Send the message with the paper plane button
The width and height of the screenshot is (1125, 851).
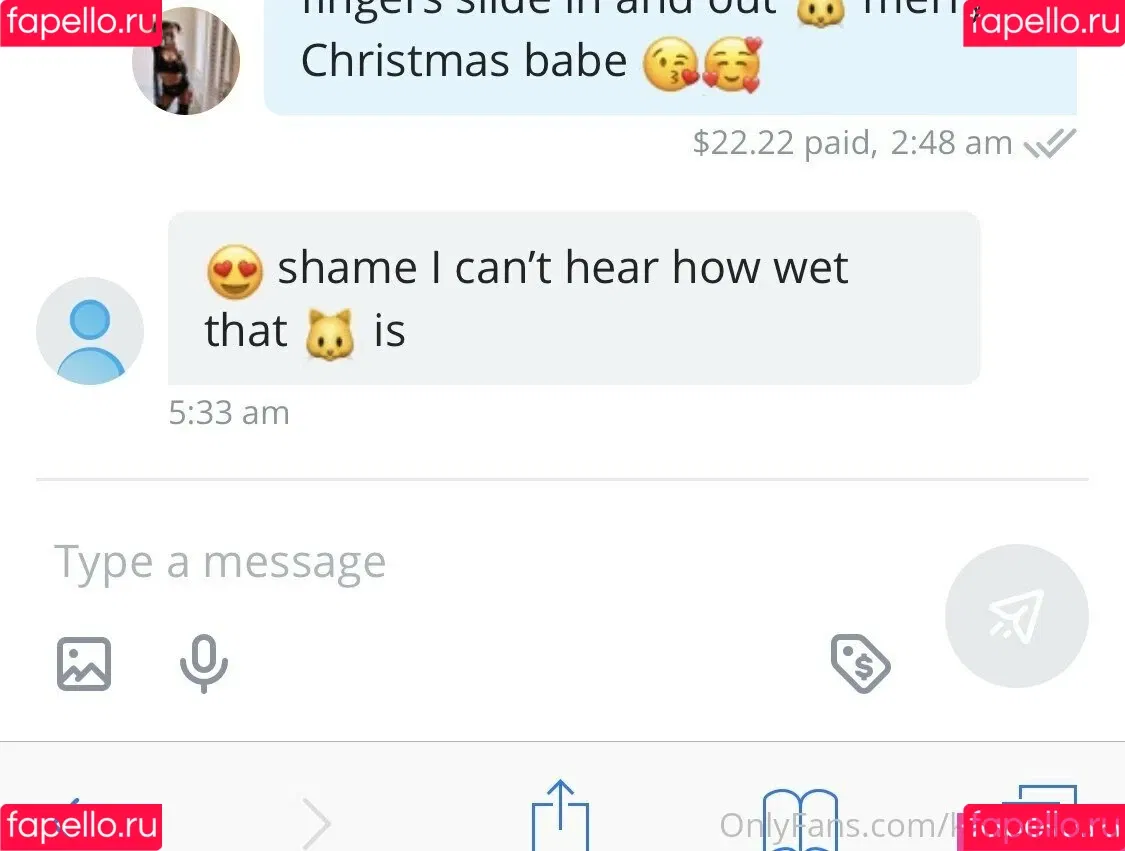click(x=1016, y=615)
